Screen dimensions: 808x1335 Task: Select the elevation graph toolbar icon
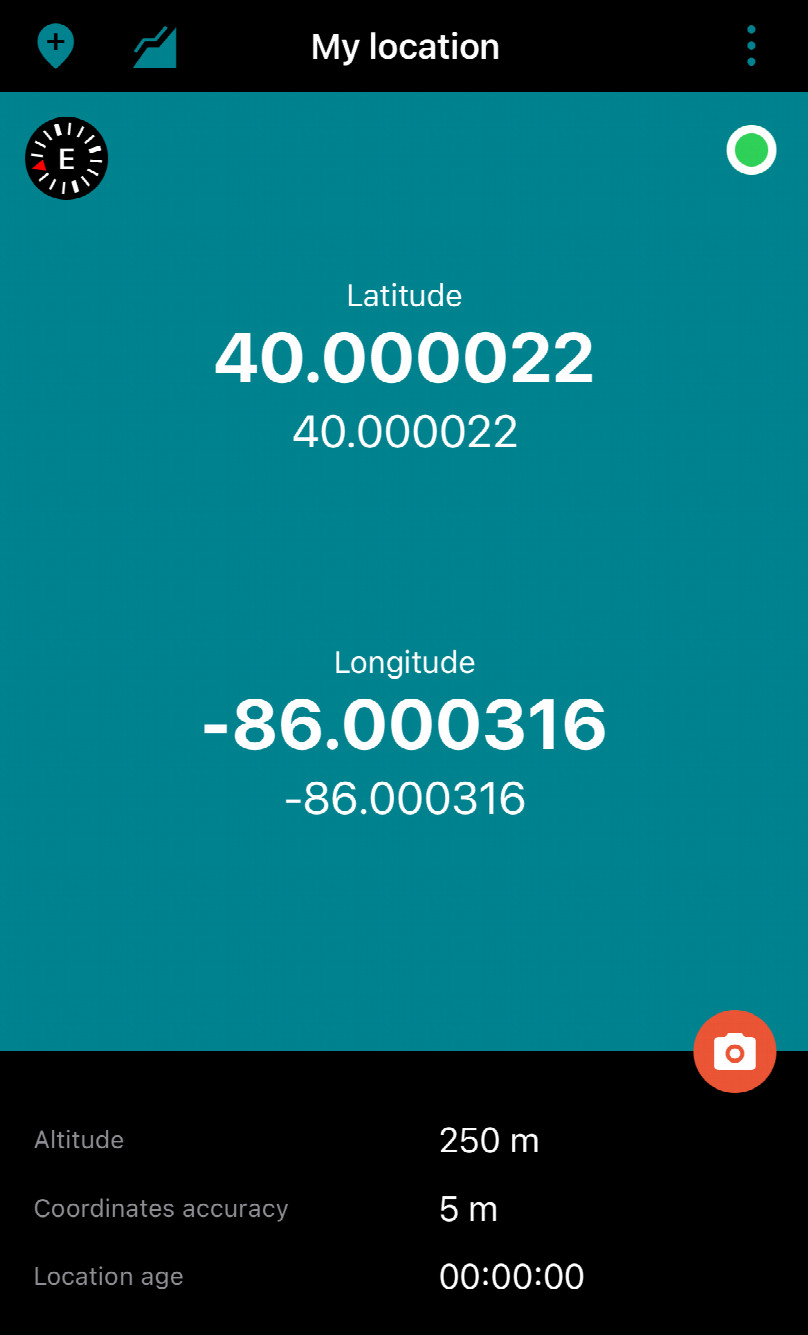tap(153, 46)
